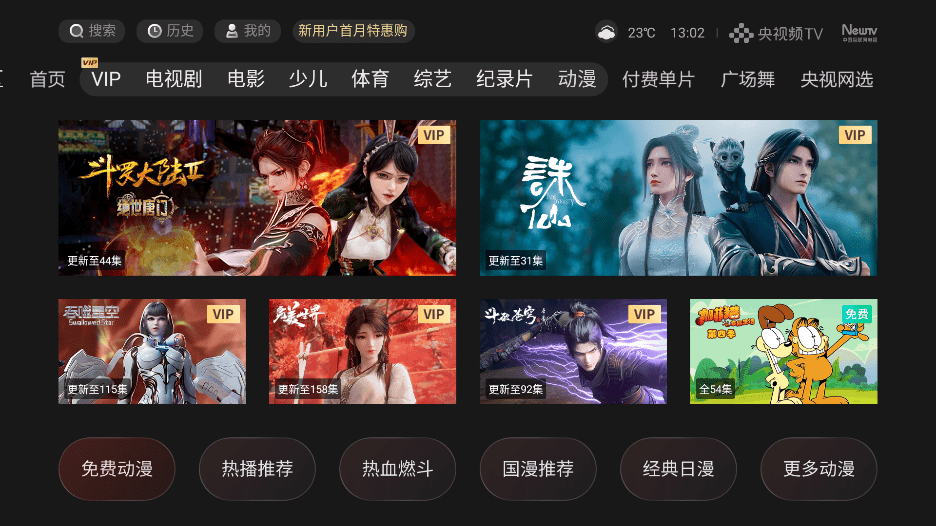Select the 热血燃斗 category button
Viewport: 936px width, 526px height.
tap(398, 468)
